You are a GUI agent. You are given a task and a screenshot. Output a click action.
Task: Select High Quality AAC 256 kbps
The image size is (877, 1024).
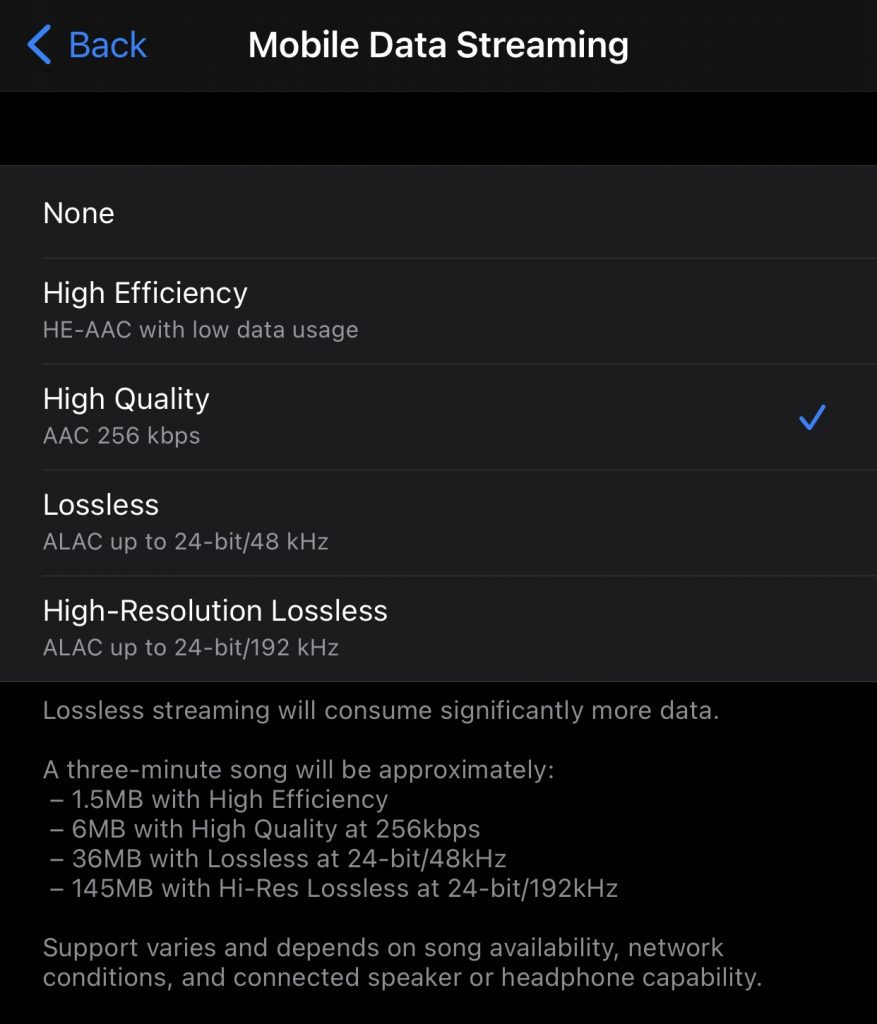(438, 416)
